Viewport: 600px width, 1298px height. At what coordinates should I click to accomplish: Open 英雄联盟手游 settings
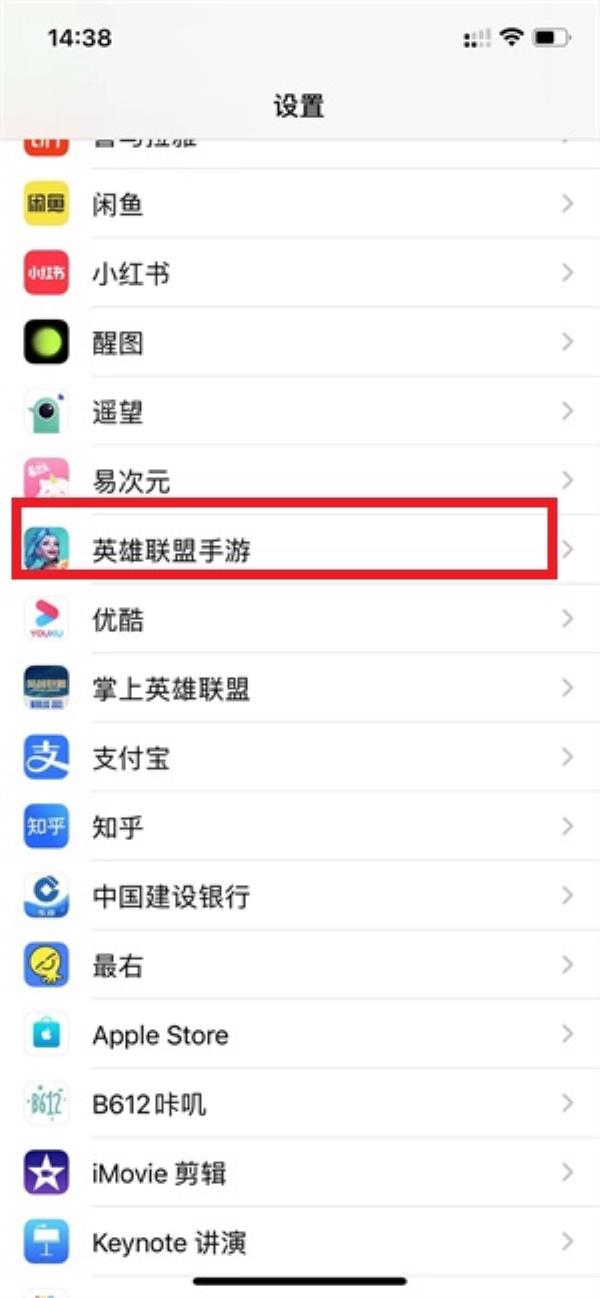(300, 550)
